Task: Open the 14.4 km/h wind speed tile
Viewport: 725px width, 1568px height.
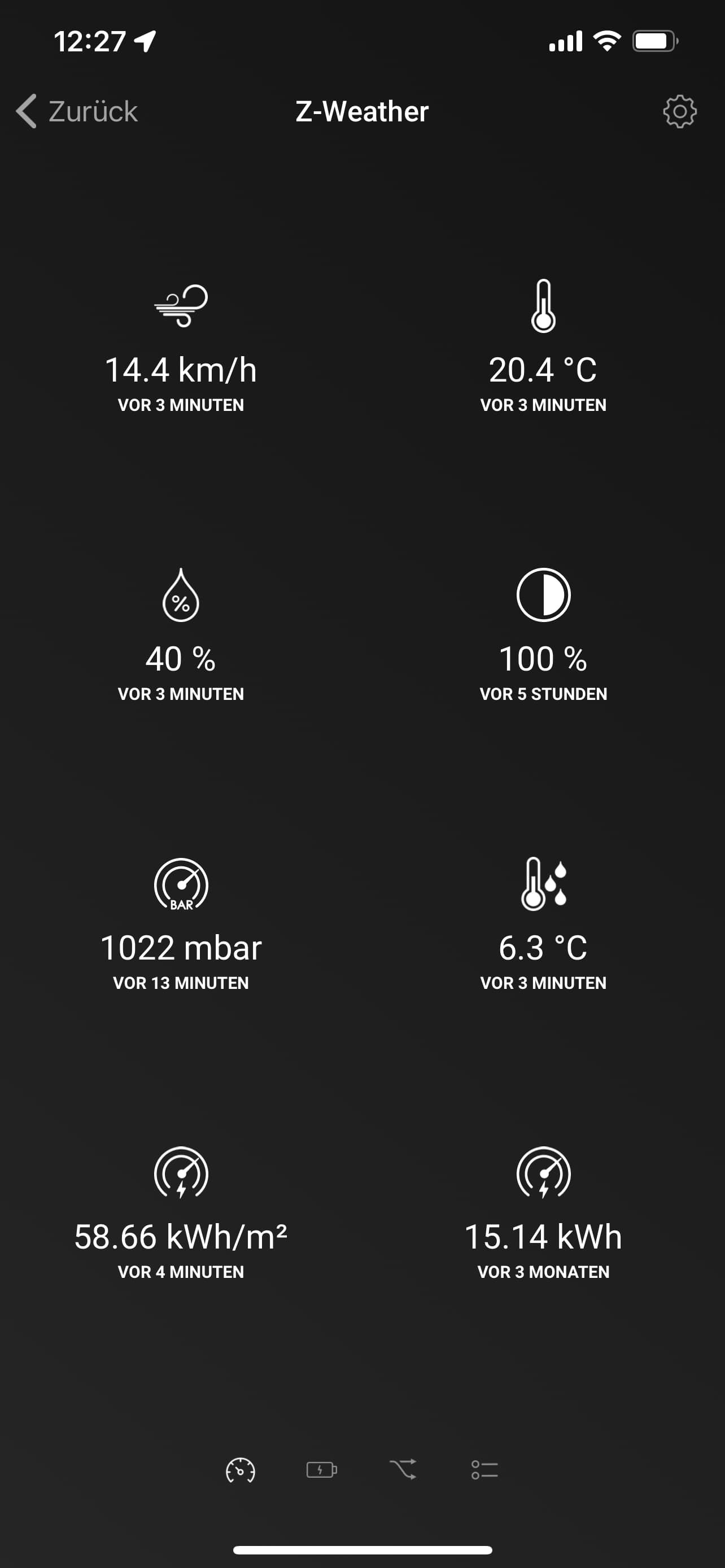Action: 181,347
